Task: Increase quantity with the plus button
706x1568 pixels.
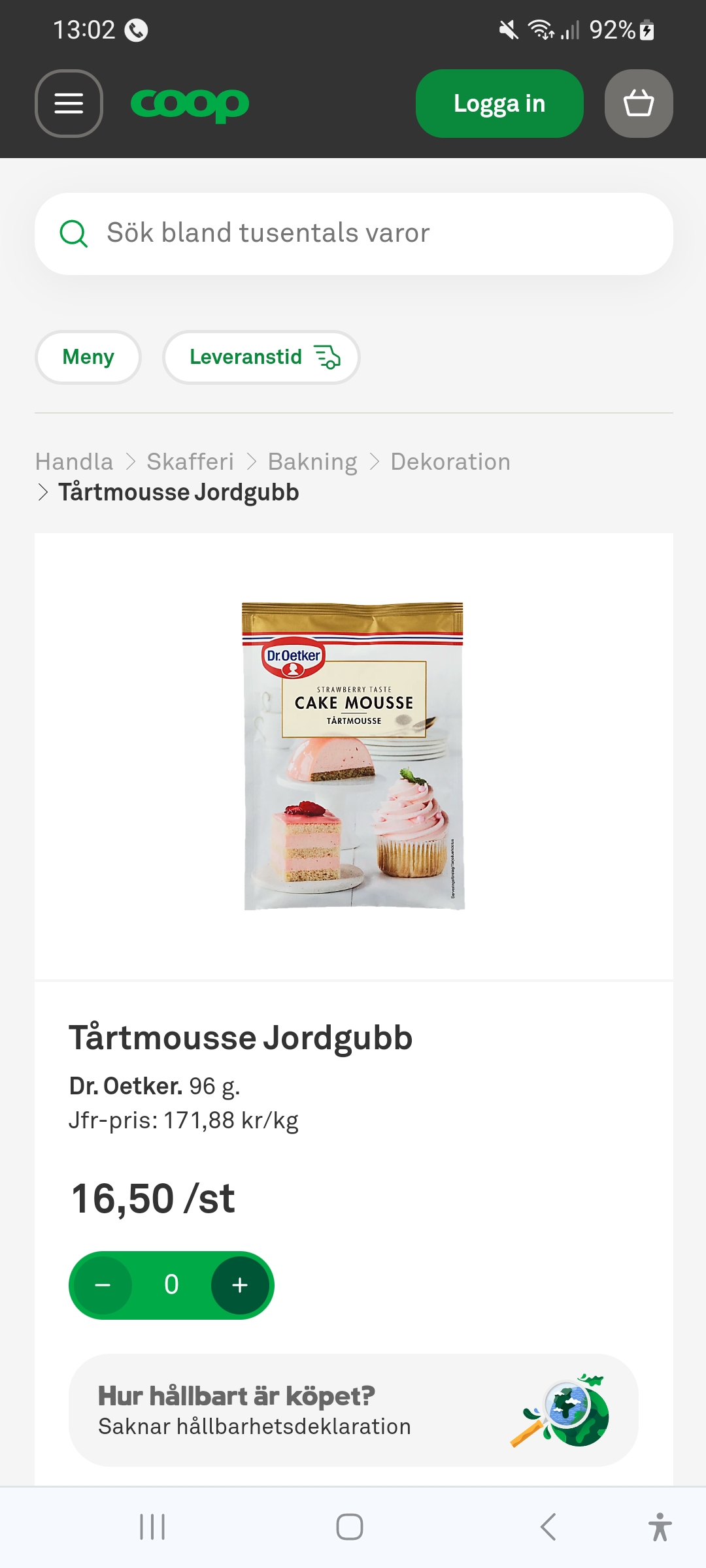Action: (x=240, y=1285)
